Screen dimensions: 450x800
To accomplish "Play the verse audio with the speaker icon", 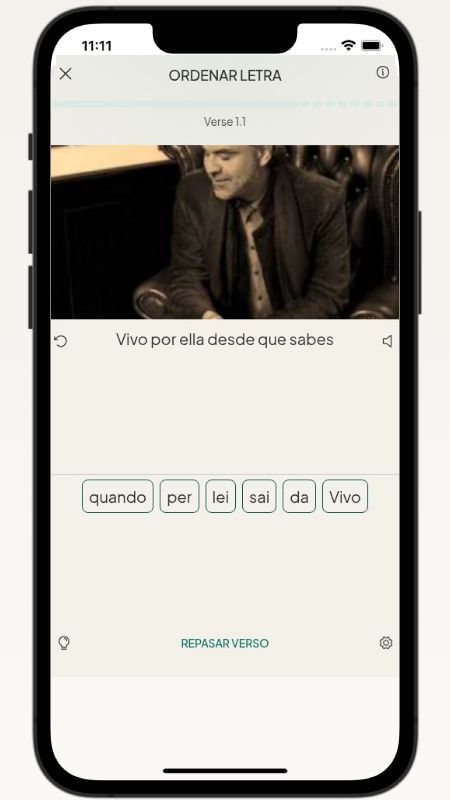I will [x=388, y=341].
